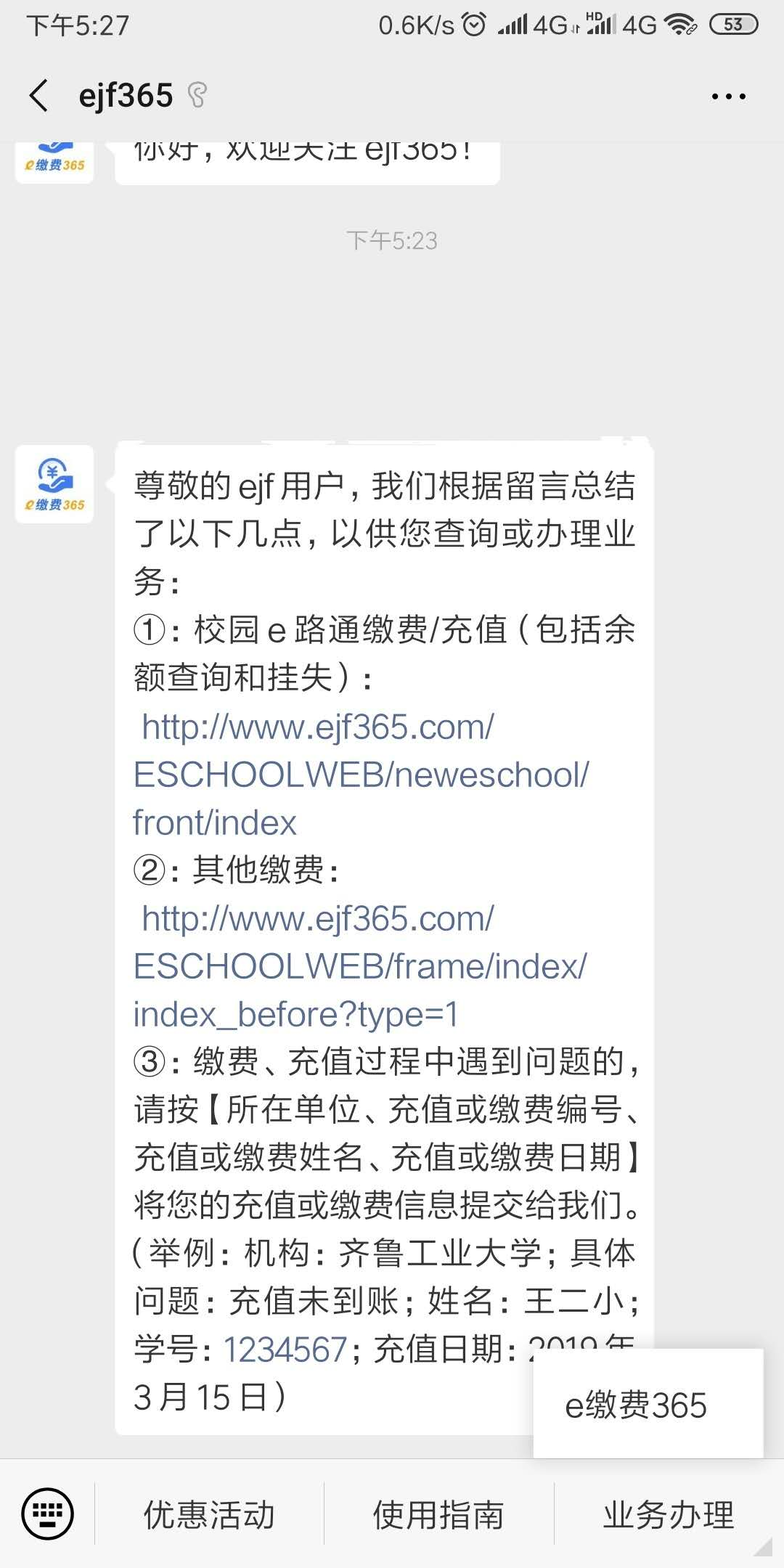Viewport: 784px width, 1568px height.
Task: Tap the highlighted number 1234567
Action: pyautogui.click(x=285, y=1350)
